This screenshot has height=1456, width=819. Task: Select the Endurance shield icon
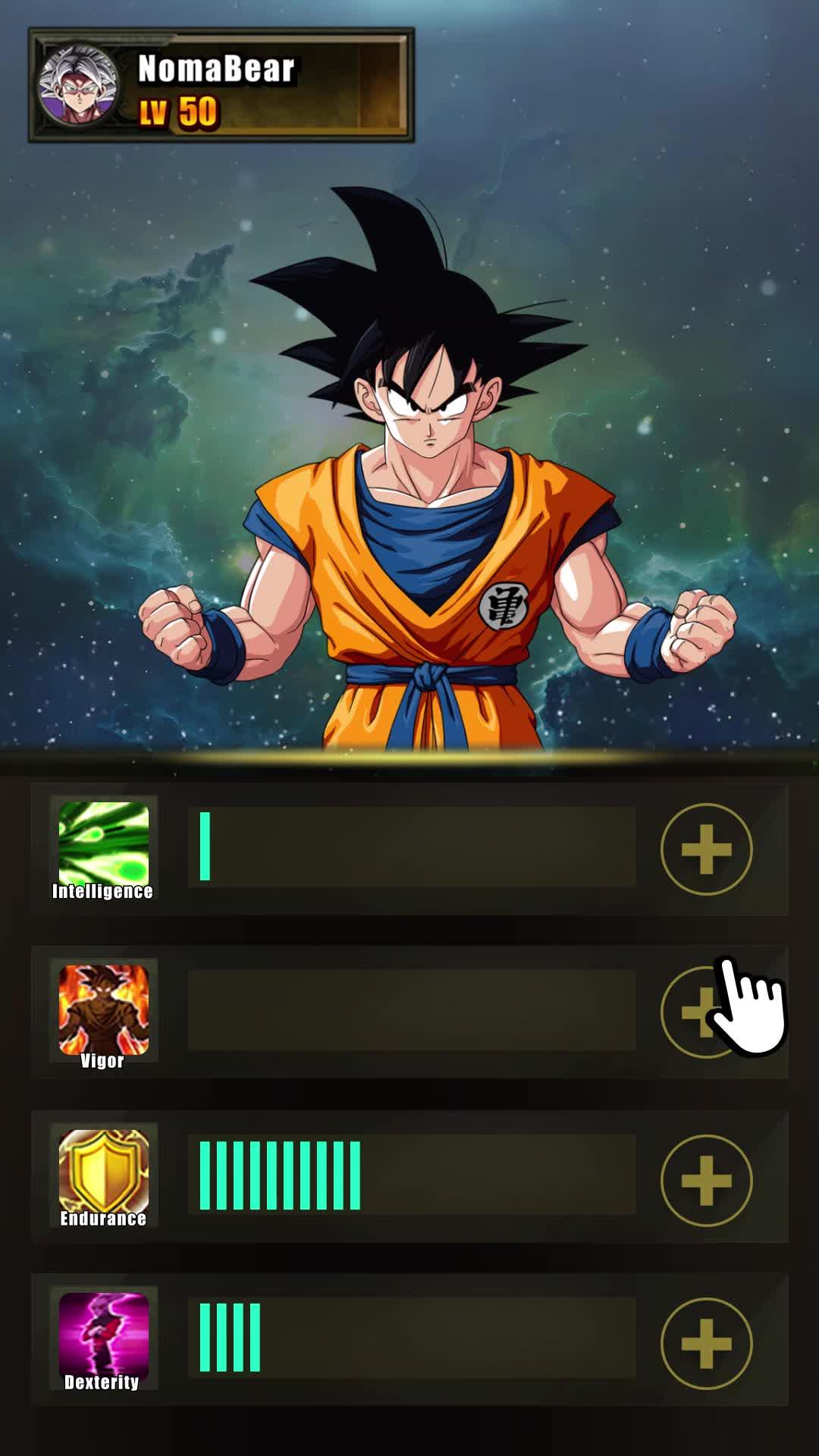point(102,1172)
